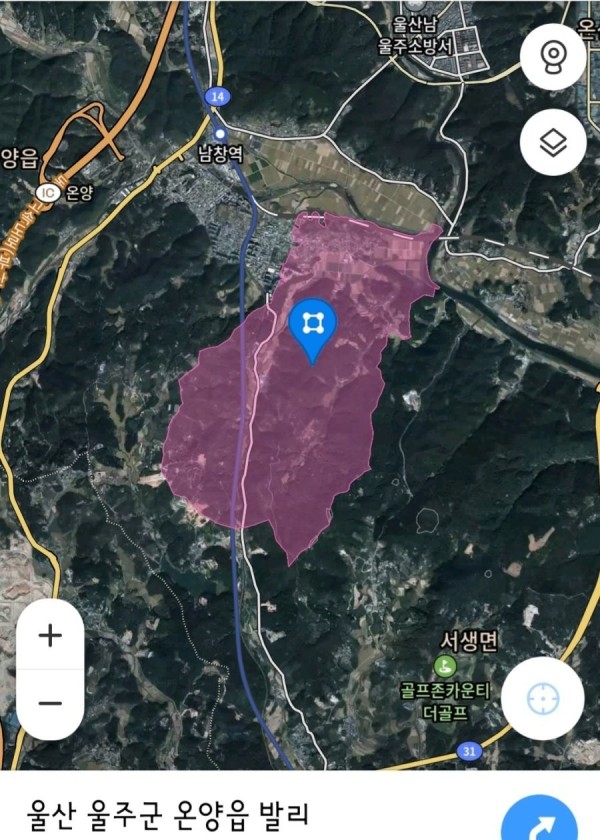Open street view camera button

553,57
